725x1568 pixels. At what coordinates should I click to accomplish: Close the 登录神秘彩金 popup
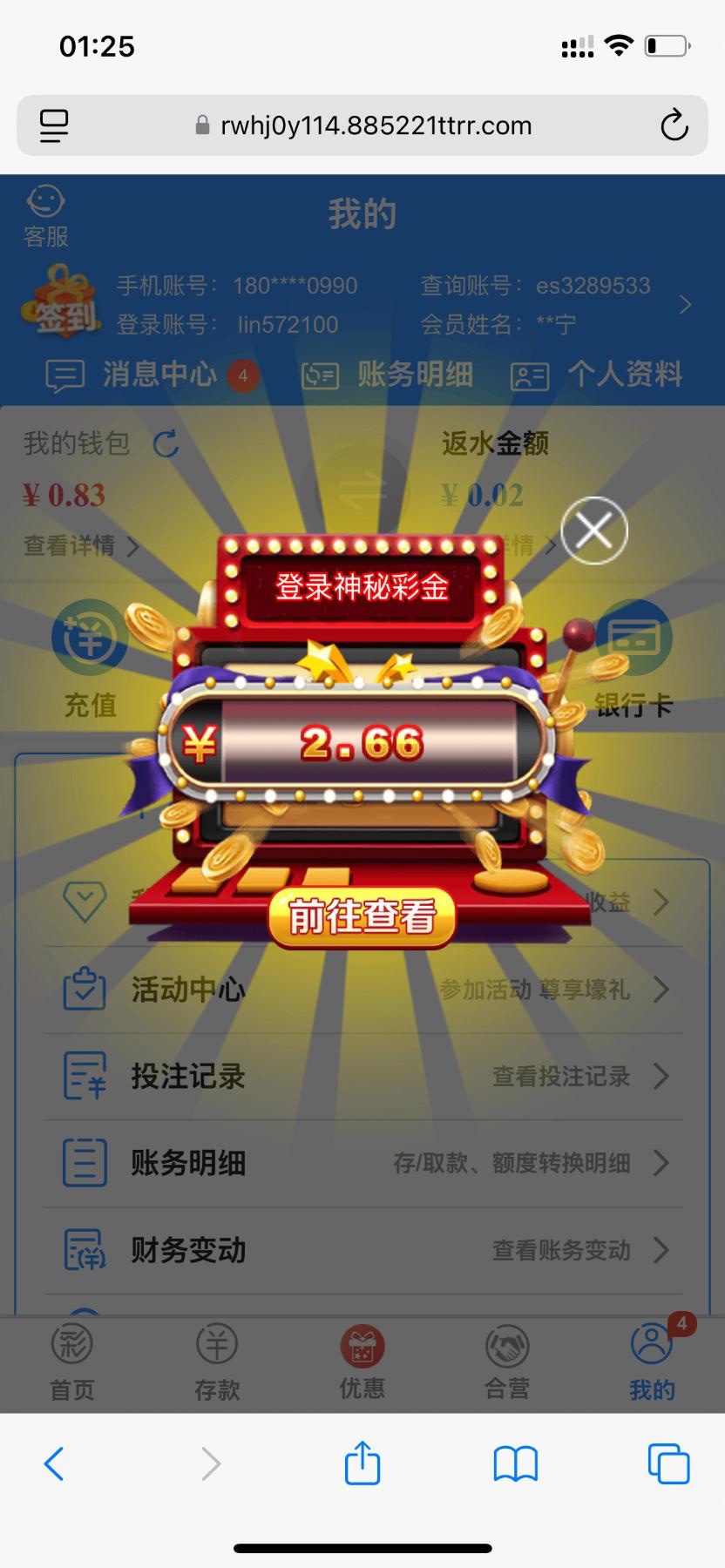[594, 530]
